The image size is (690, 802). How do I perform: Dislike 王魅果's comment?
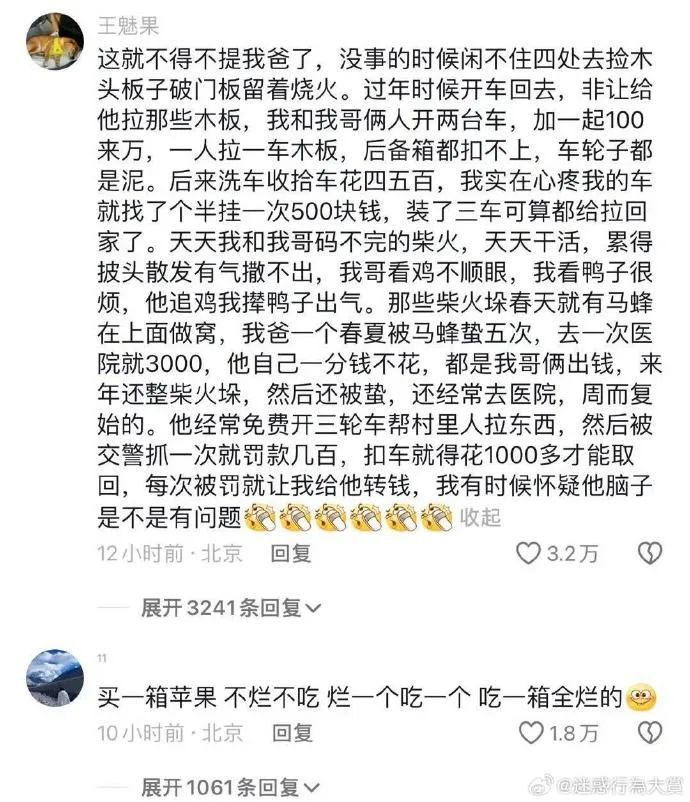tap(651, 554)
